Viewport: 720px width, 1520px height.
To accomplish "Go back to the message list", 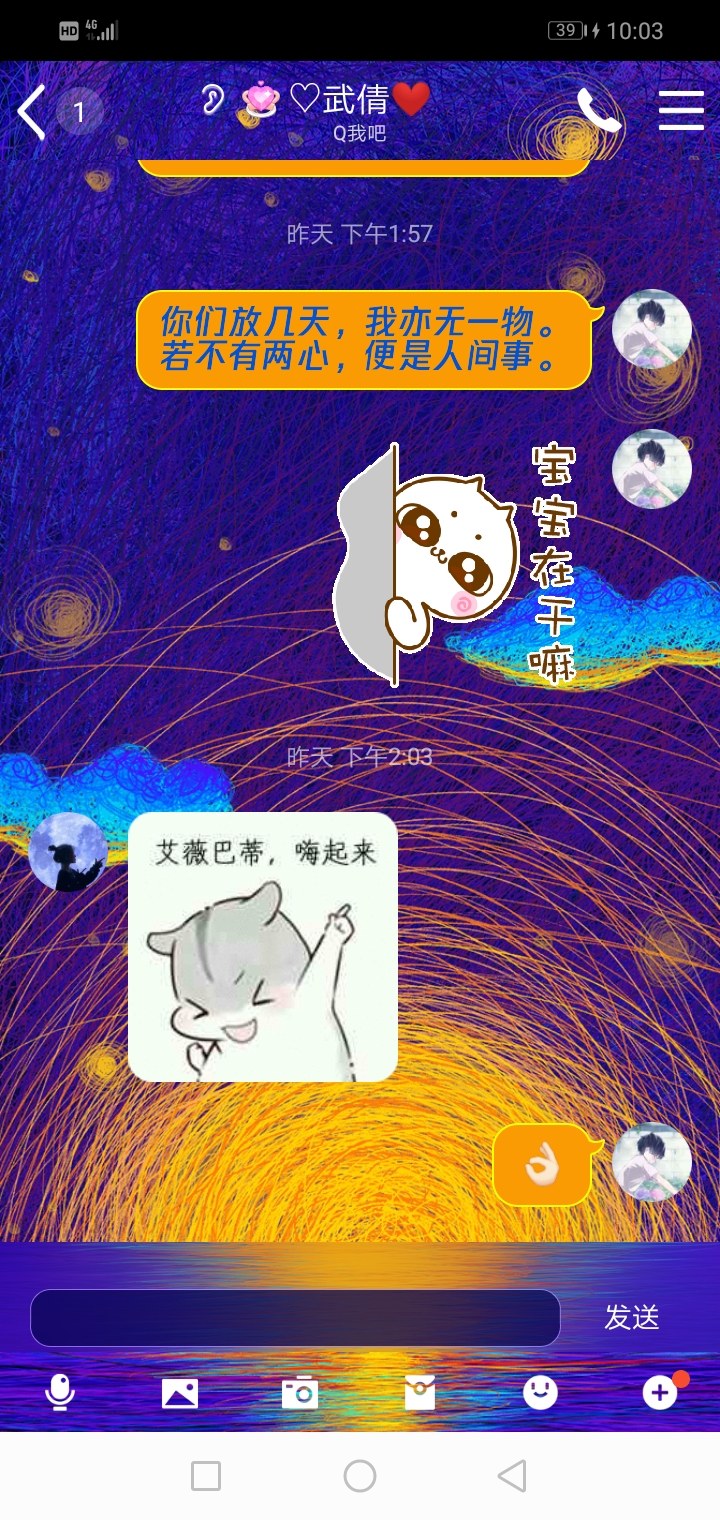I will pyautogui.click(x=32, y=111).
